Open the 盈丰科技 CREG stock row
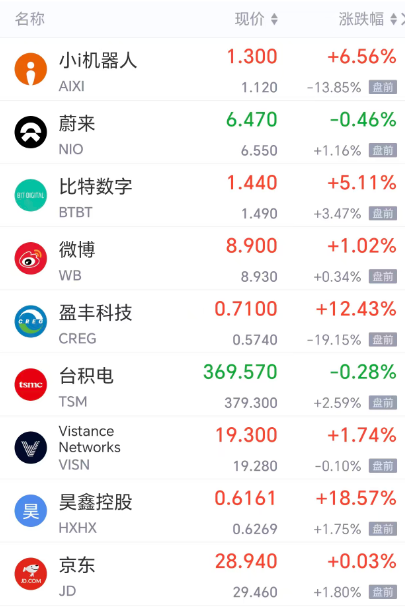This screenshot has width=405, height=607. [x=202, y=322]
